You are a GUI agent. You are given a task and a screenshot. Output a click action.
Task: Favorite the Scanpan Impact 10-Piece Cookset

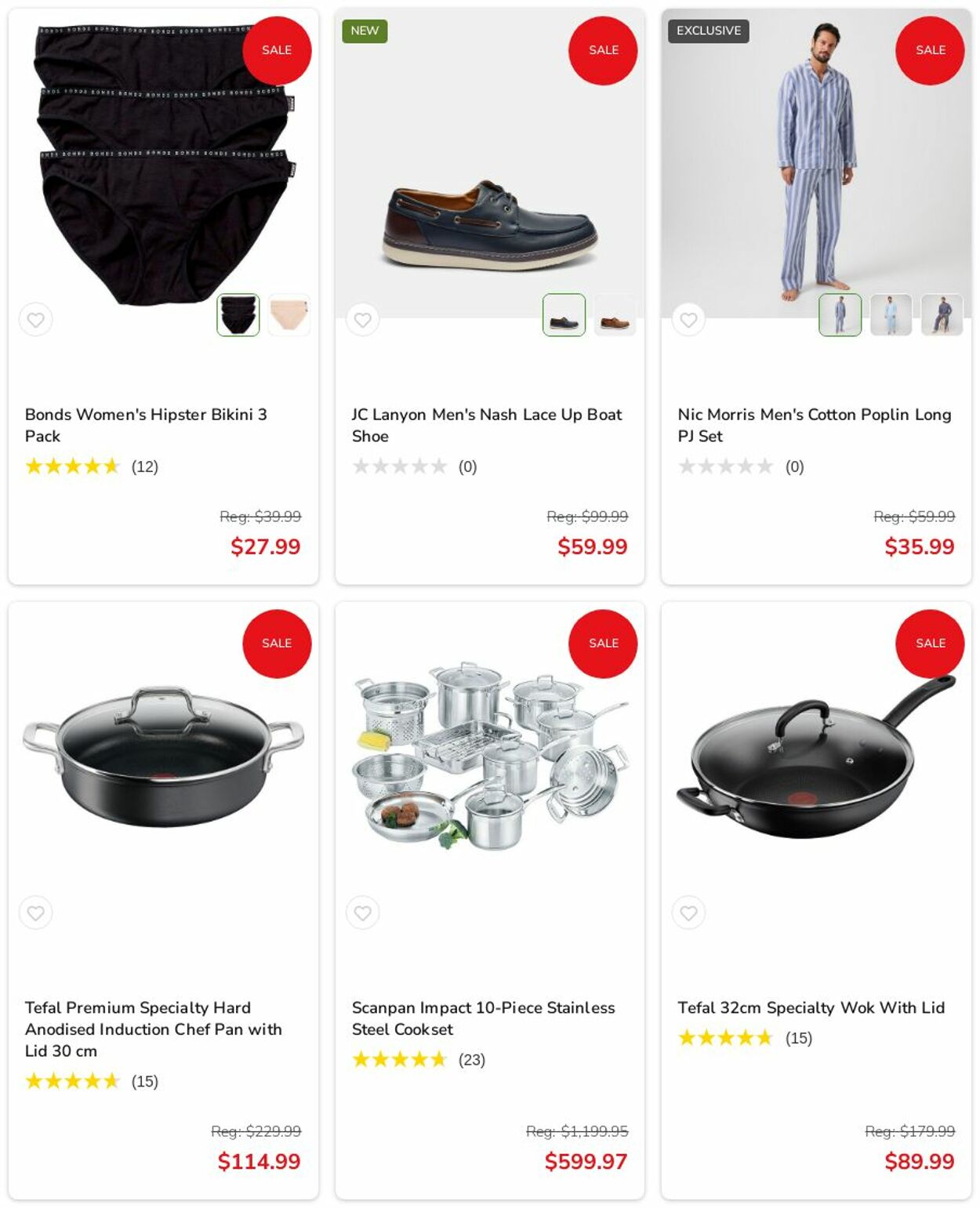[362, 912]
